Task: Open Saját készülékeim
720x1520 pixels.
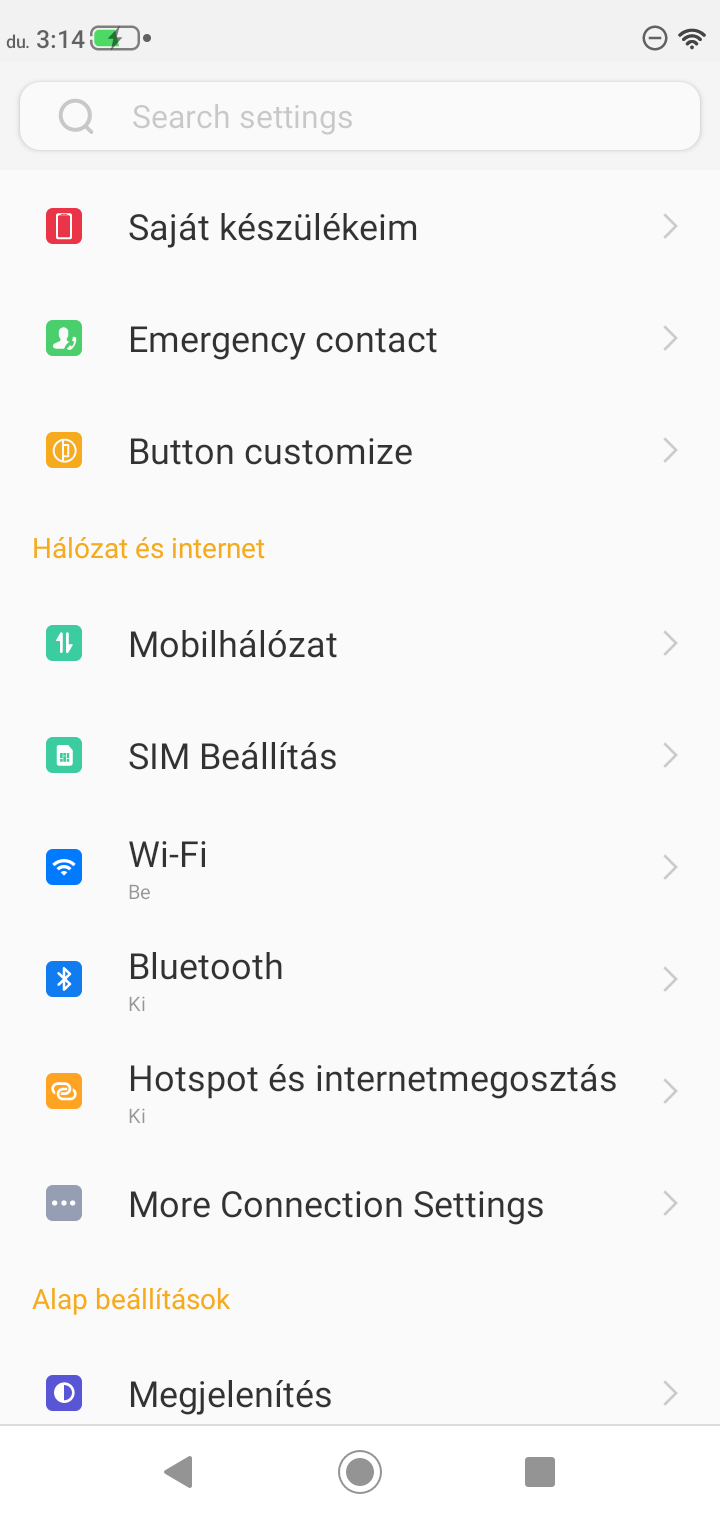Action: (x=360, y=228)
